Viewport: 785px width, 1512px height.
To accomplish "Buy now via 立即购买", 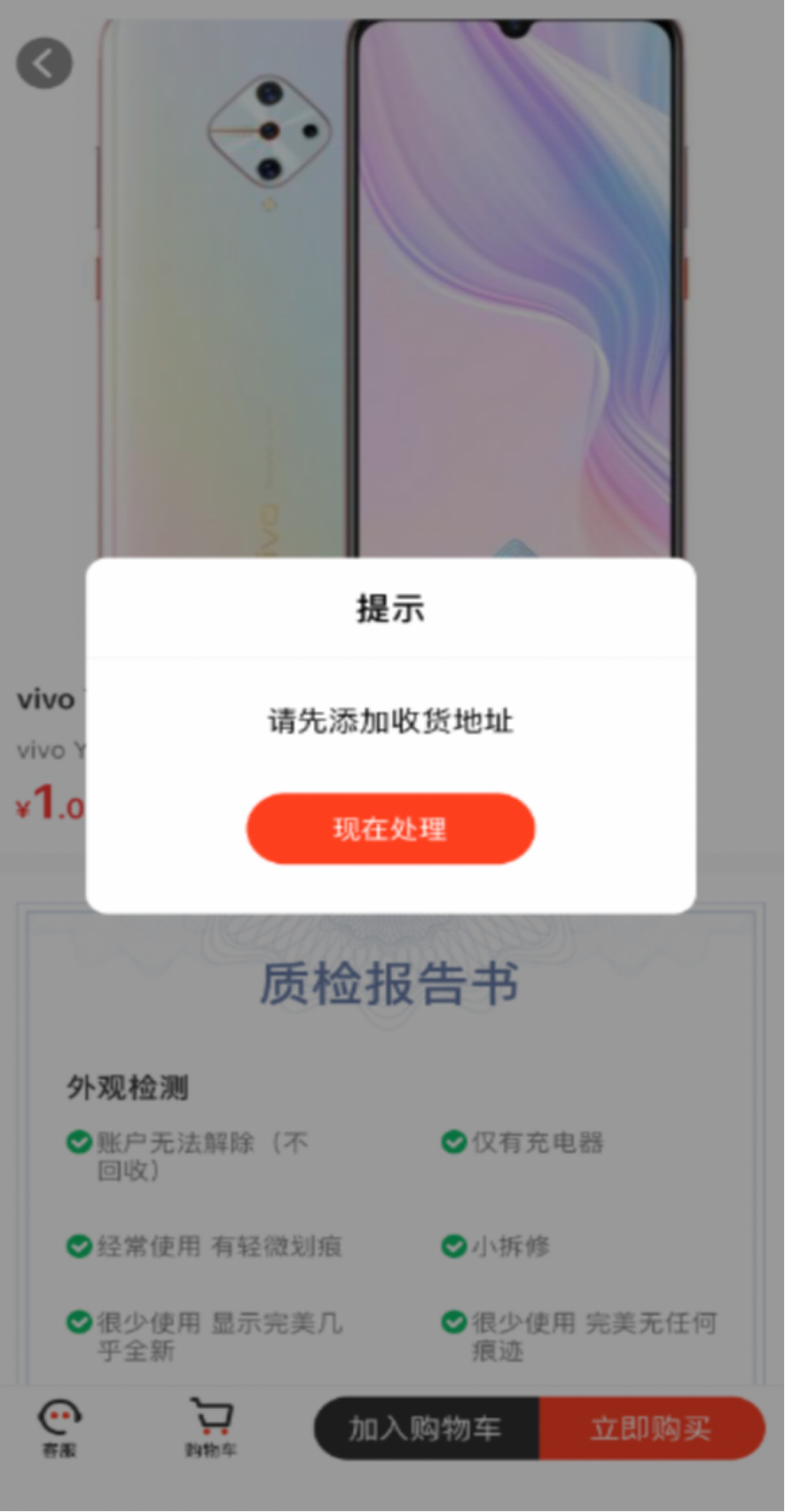I will point(652,1428).
